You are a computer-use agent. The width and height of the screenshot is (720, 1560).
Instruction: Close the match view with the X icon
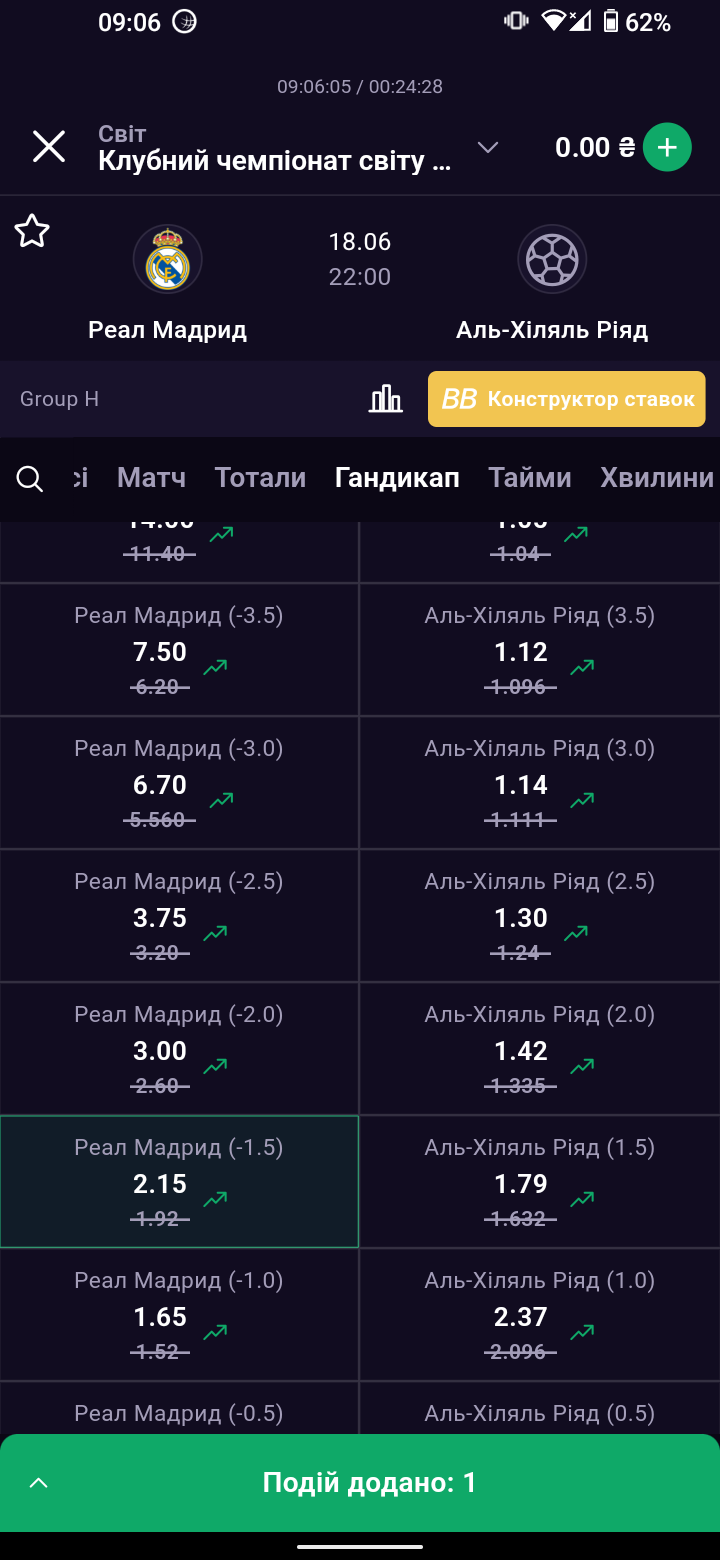coord(49,147)
